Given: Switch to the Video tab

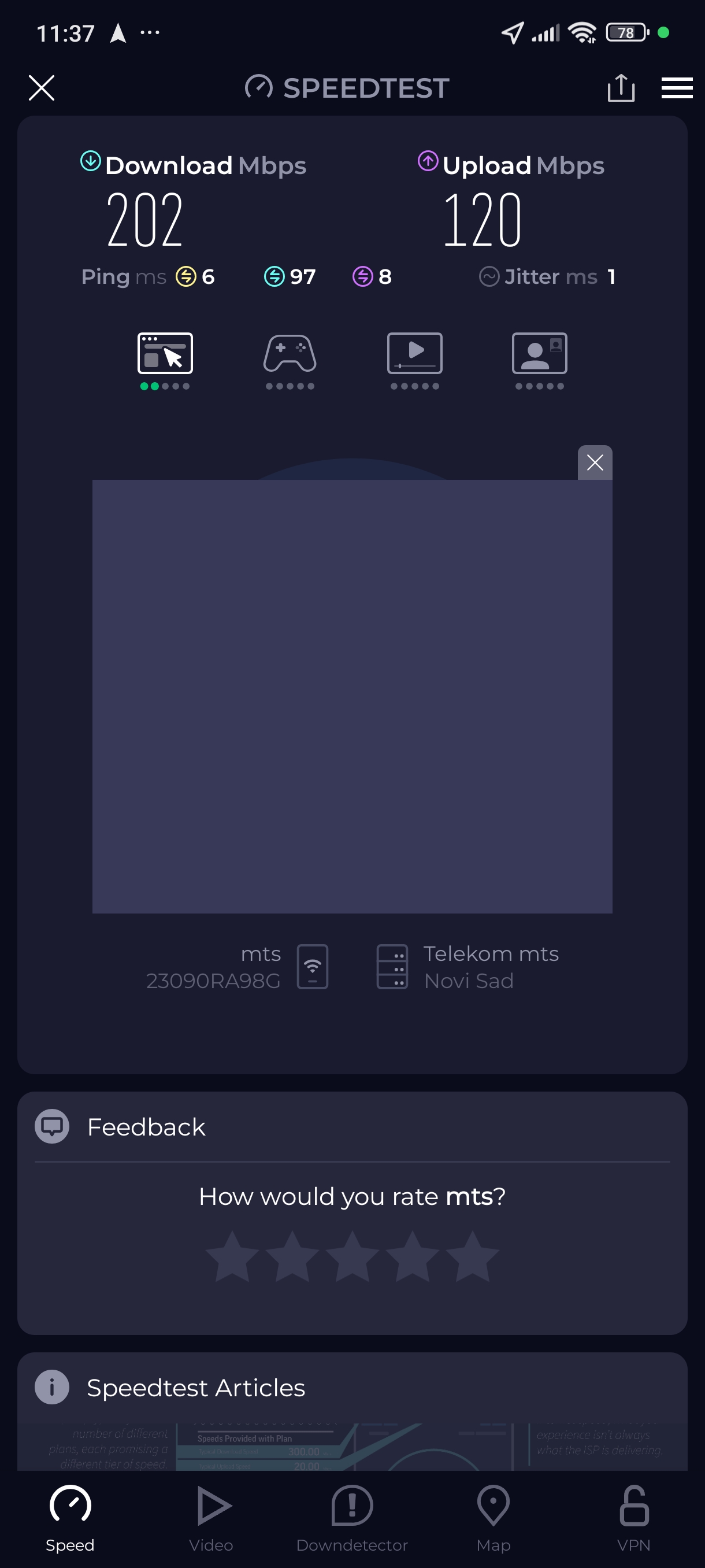Looking at the screenshot, I should (211, 1515).
